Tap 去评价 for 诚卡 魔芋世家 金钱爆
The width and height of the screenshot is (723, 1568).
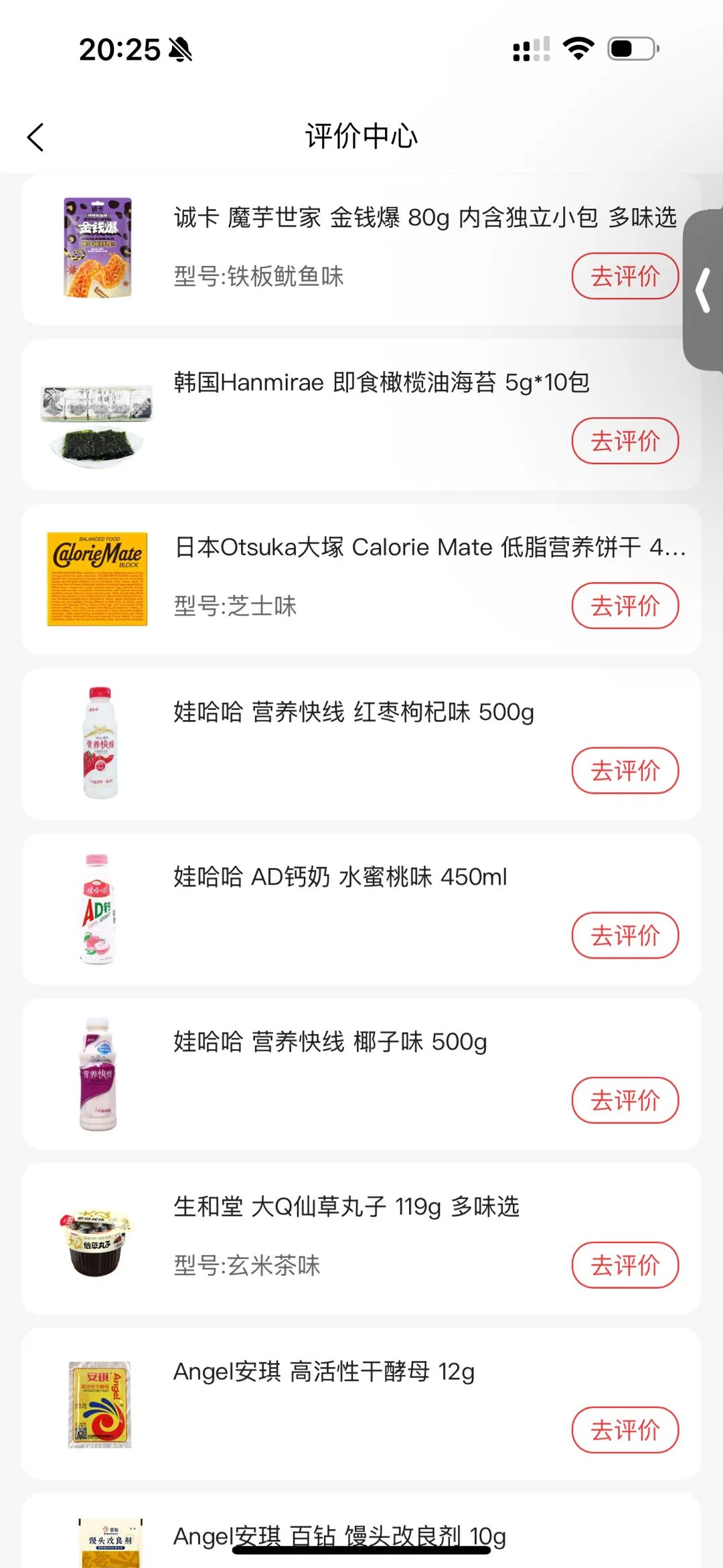point(625,276)
